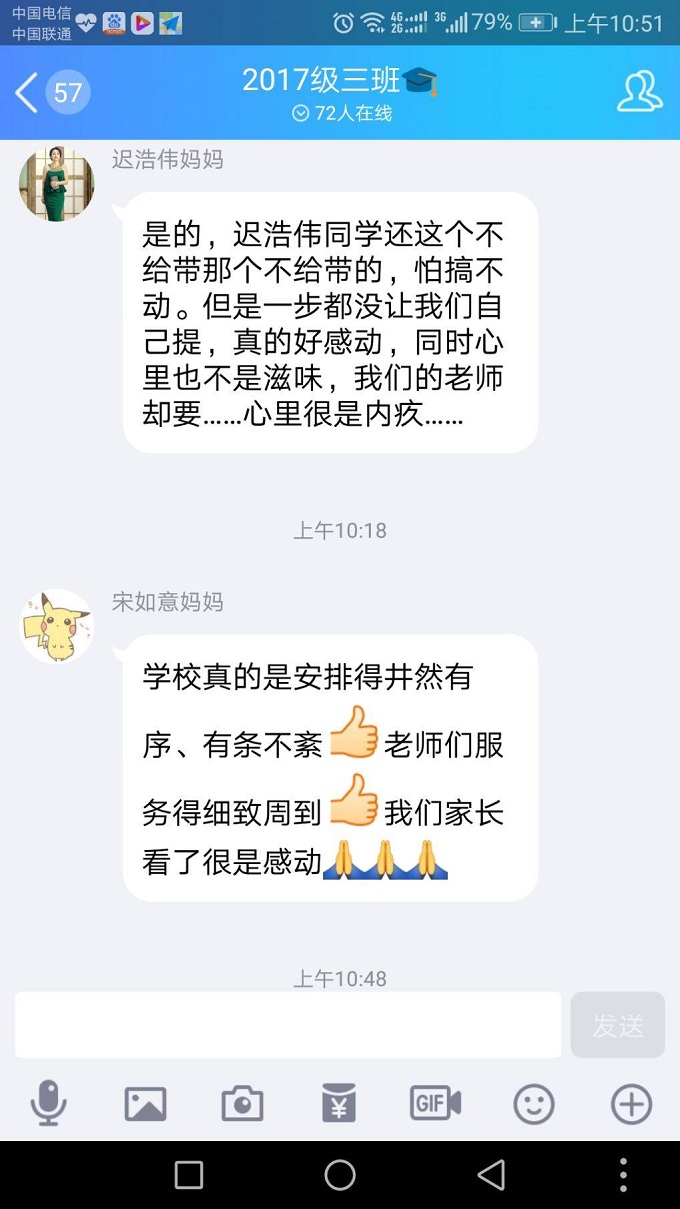Screen dimensions: 680x1209
Task: Tap the 发送 send button
Action: point(617,1025)
